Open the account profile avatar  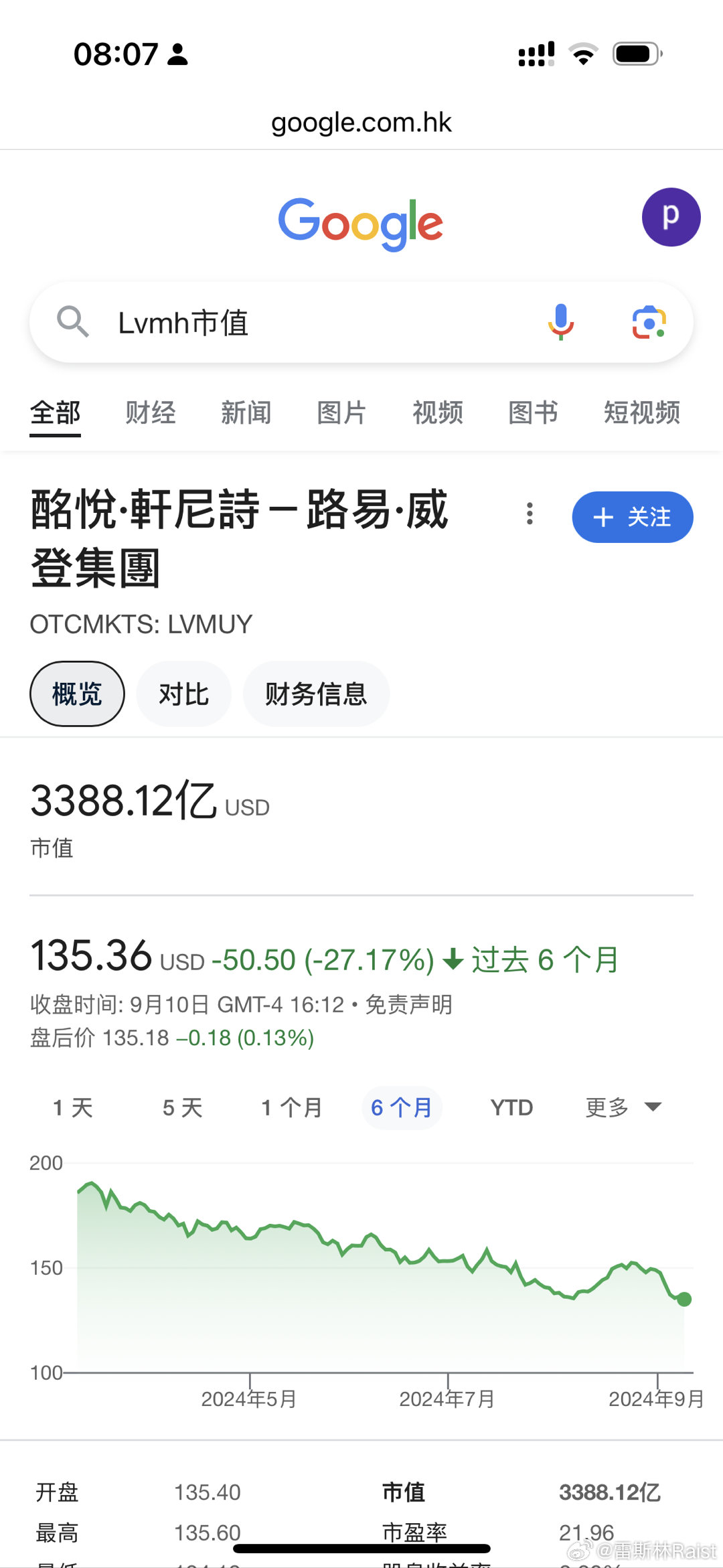(x=671, y=217)
